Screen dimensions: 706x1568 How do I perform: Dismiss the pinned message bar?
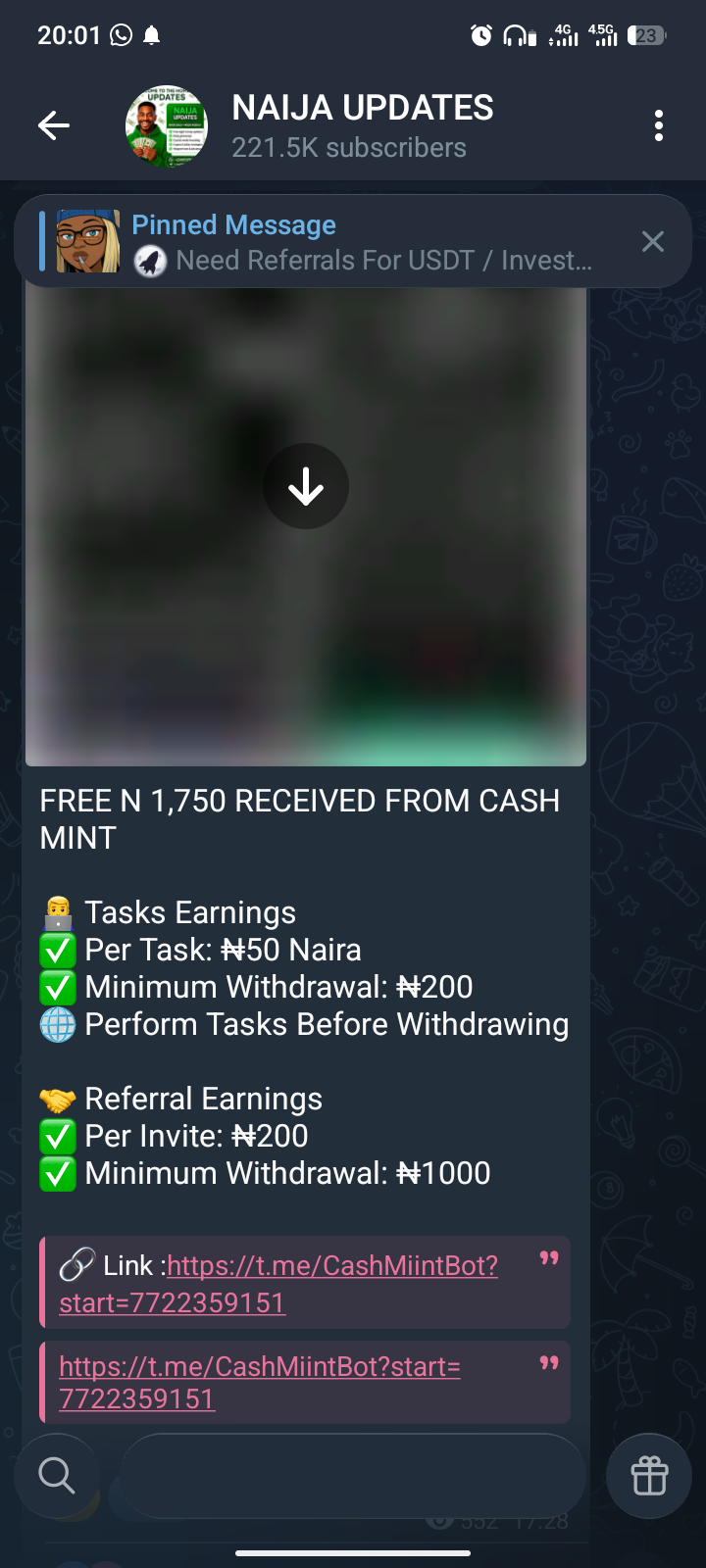coord(652,242)
